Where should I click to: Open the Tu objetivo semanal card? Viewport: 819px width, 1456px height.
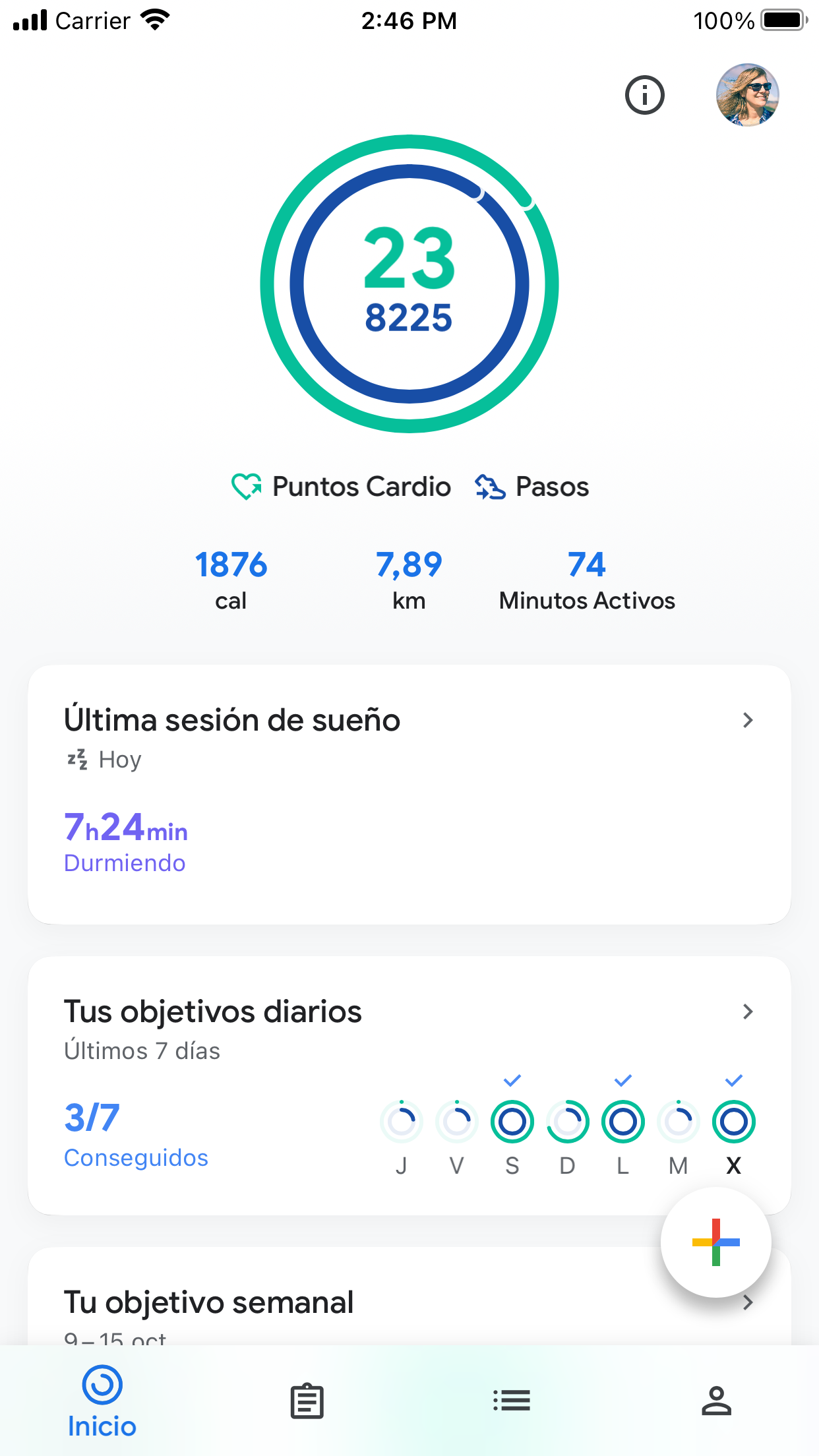[x=409, y=1296]
